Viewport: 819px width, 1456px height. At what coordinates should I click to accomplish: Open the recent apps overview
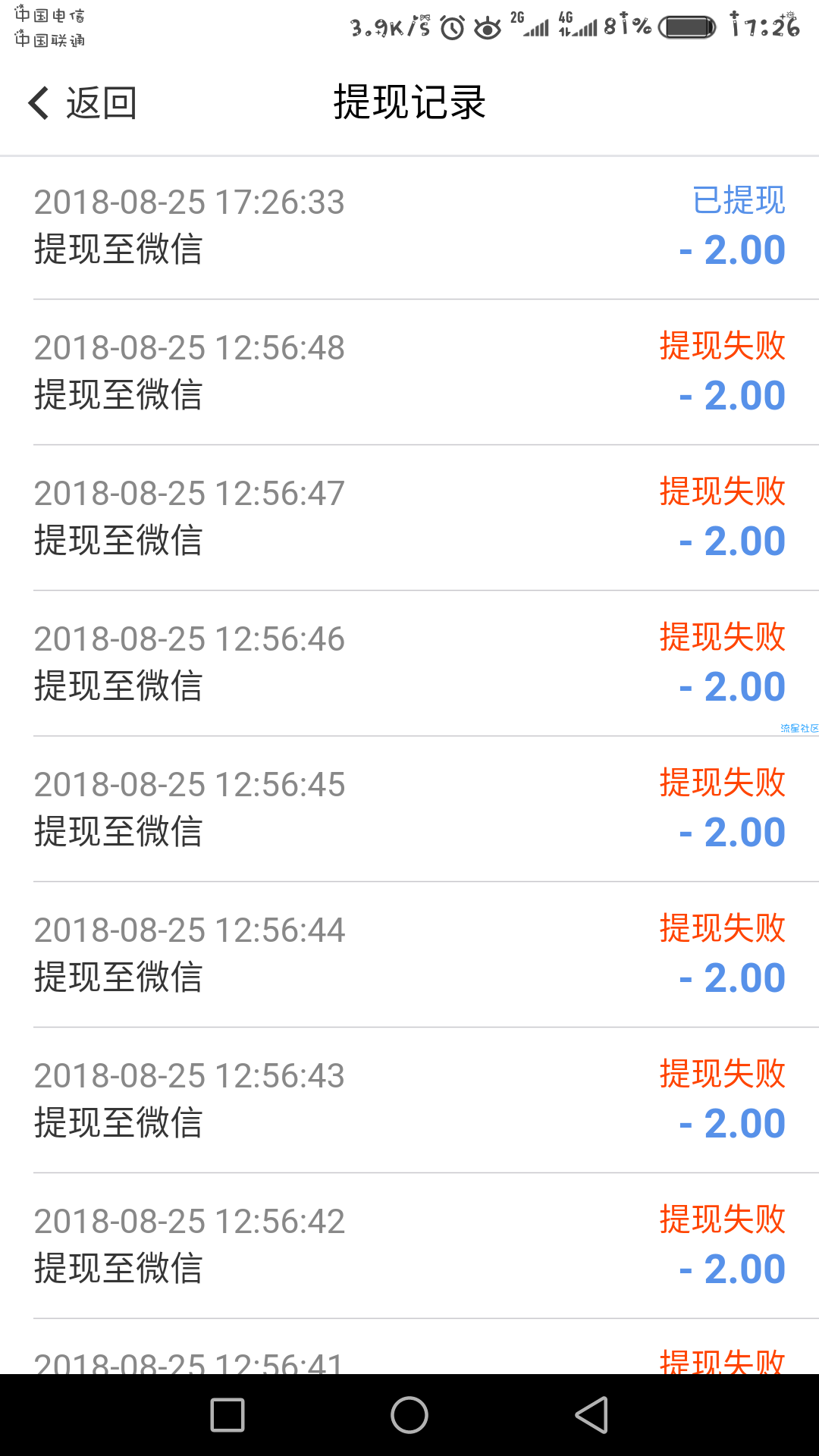click(227, 1415)
